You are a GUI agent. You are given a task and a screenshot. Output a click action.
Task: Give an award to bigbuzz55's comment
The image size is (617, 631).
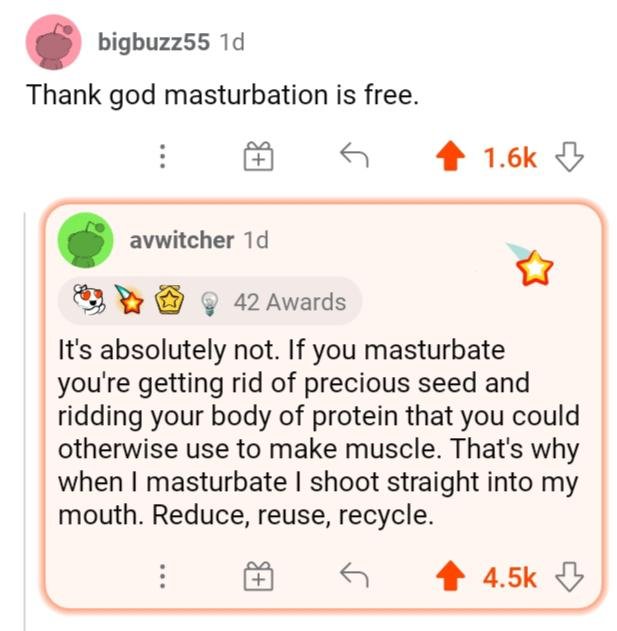(257, 156)
